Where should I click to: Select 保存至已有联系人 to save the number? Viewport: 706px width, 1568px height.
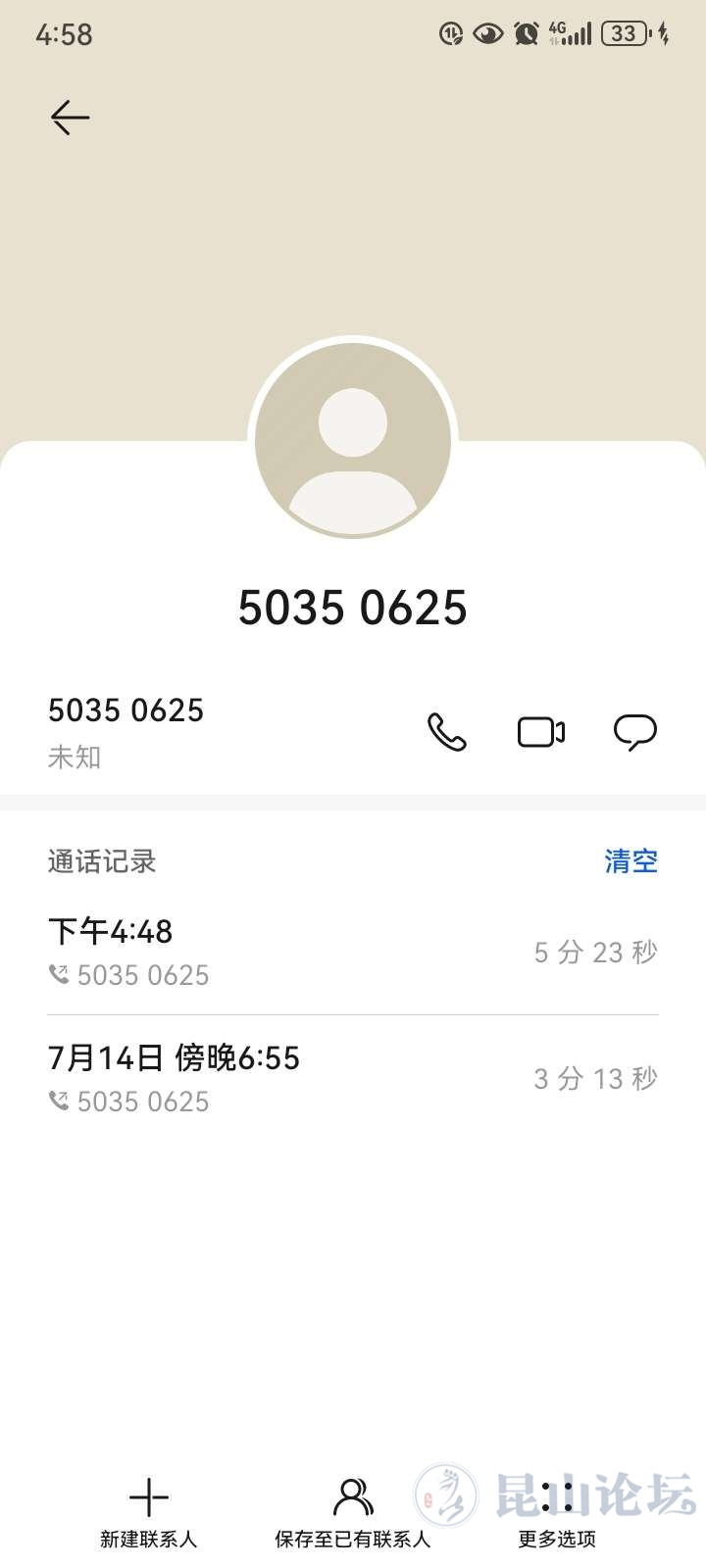coord(353,1512)
